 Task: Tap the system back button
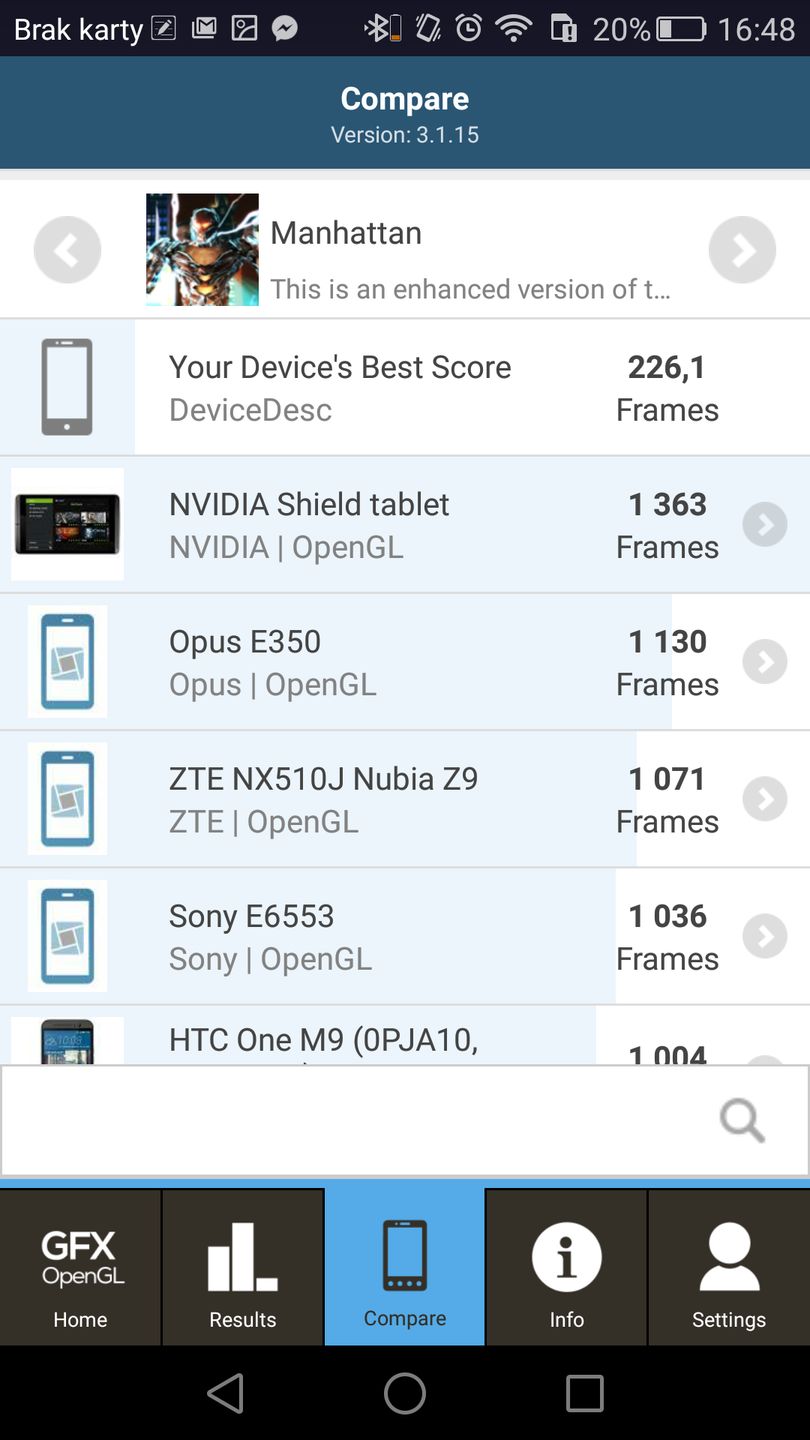[x=226, y=1393]
